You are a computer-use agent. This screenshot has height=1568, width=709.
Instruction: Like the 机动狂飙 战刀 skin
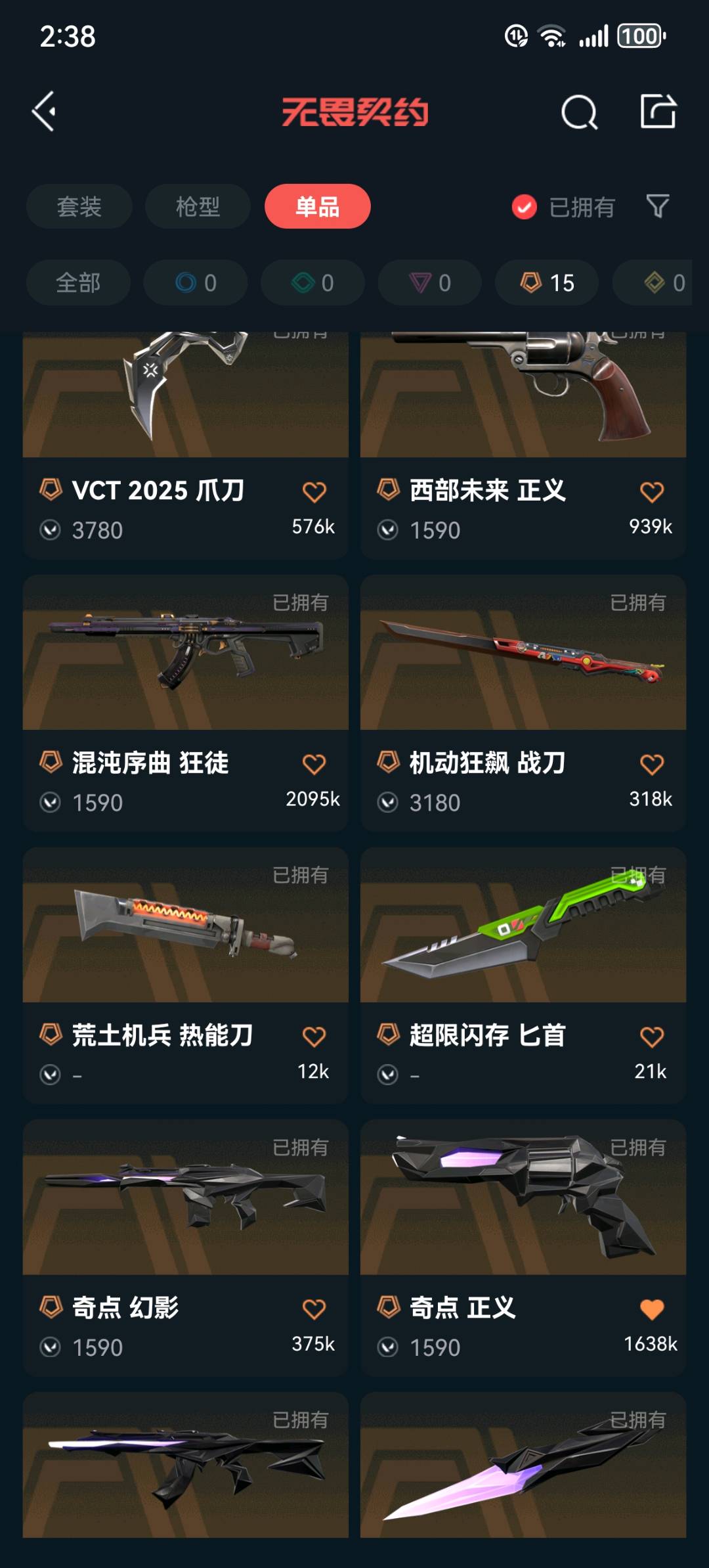click(x=651, y=765)
